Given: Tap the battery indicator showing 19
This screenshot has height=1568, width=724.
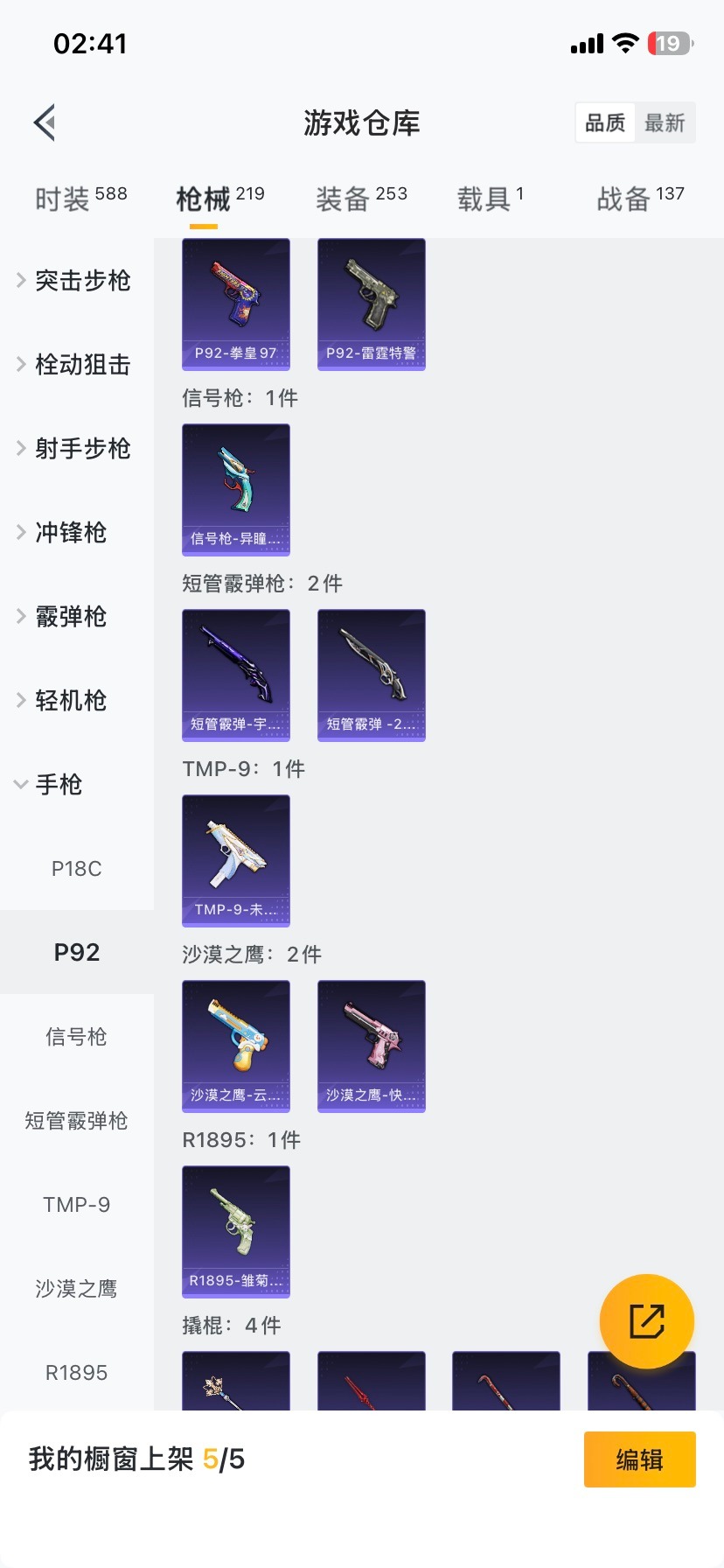Looking at the screenshot, I should (667, 42).
